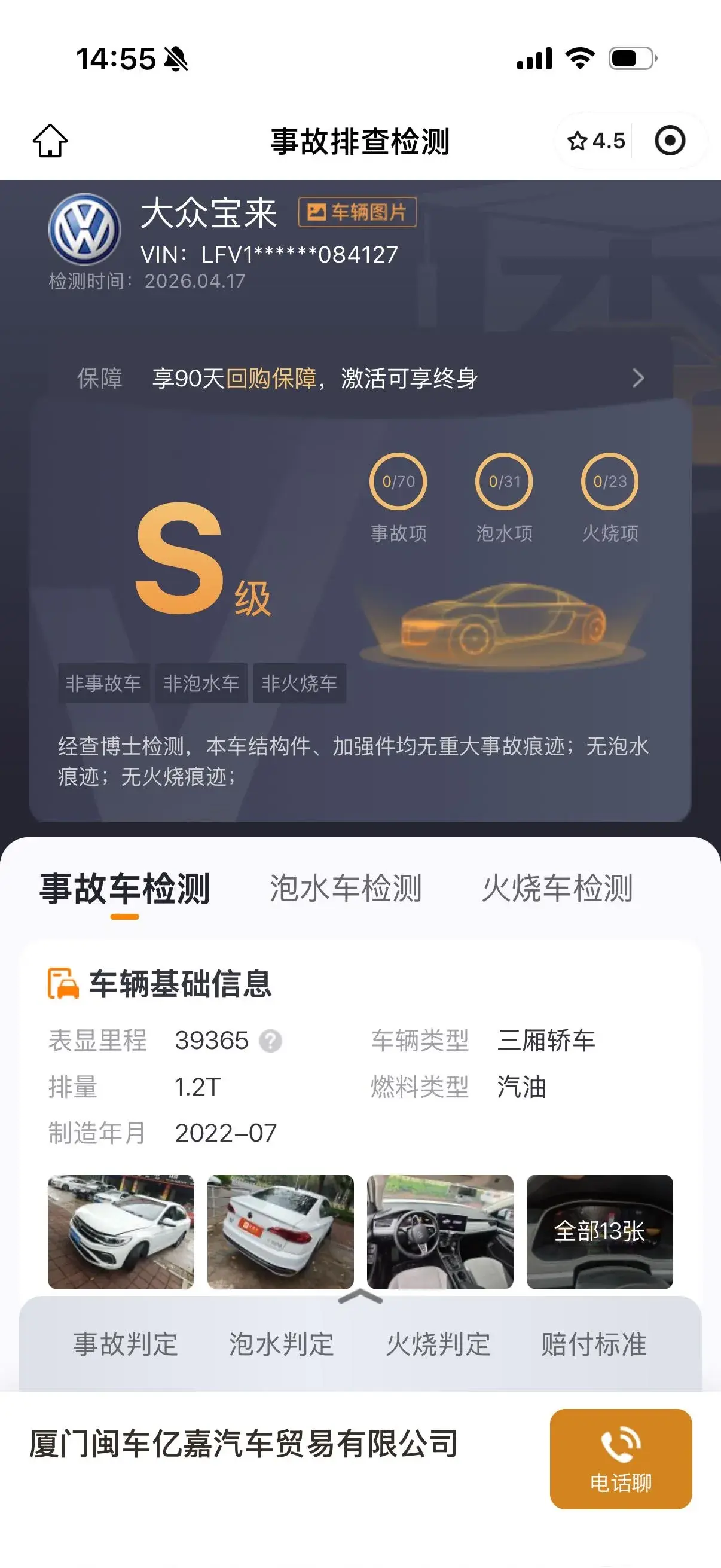Go to the home page icon

coord(50,141)
